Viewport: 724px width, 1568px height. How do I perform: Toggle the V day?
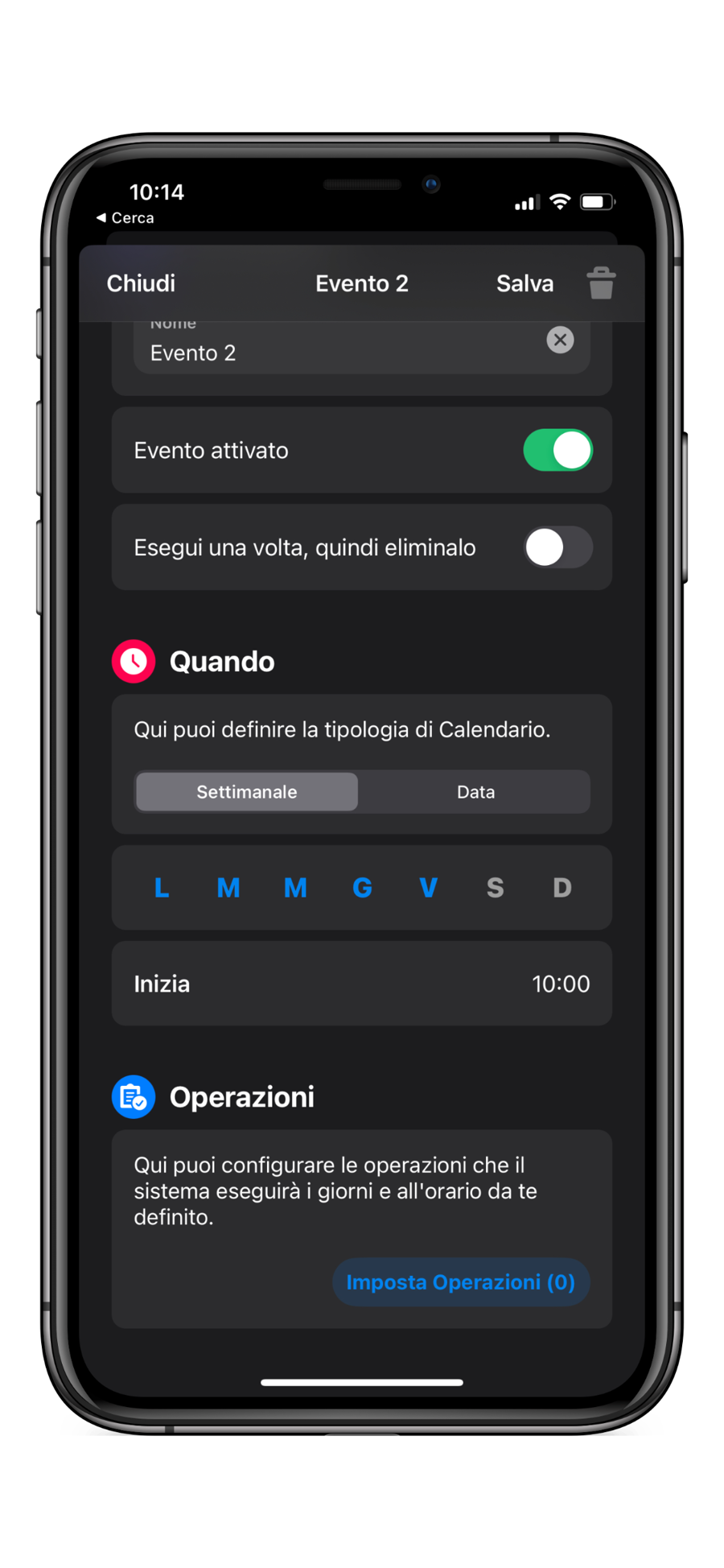tap(429, 888)
